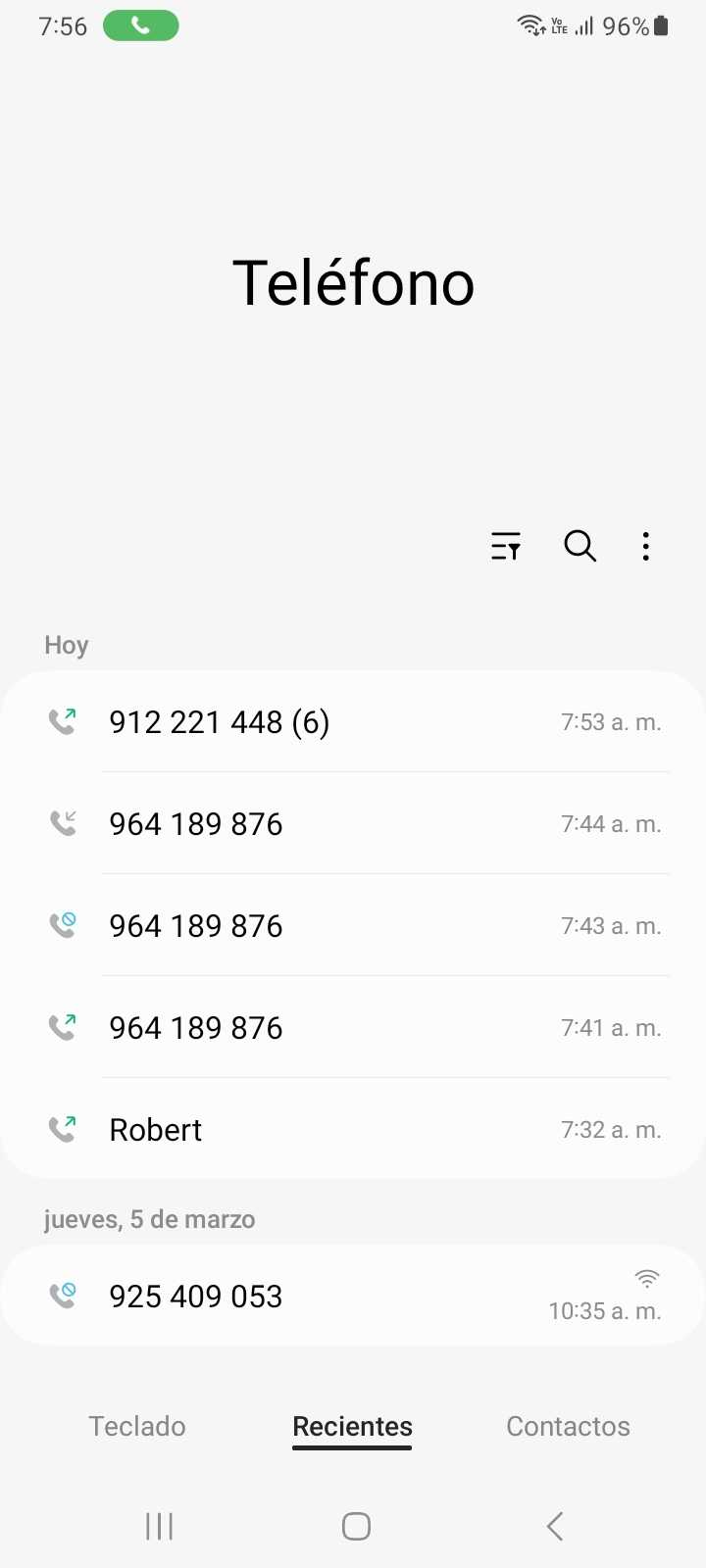Open the 925 409 053 call entry
The width and height of the screenshot is (706, 1568).
point(353,1297)
